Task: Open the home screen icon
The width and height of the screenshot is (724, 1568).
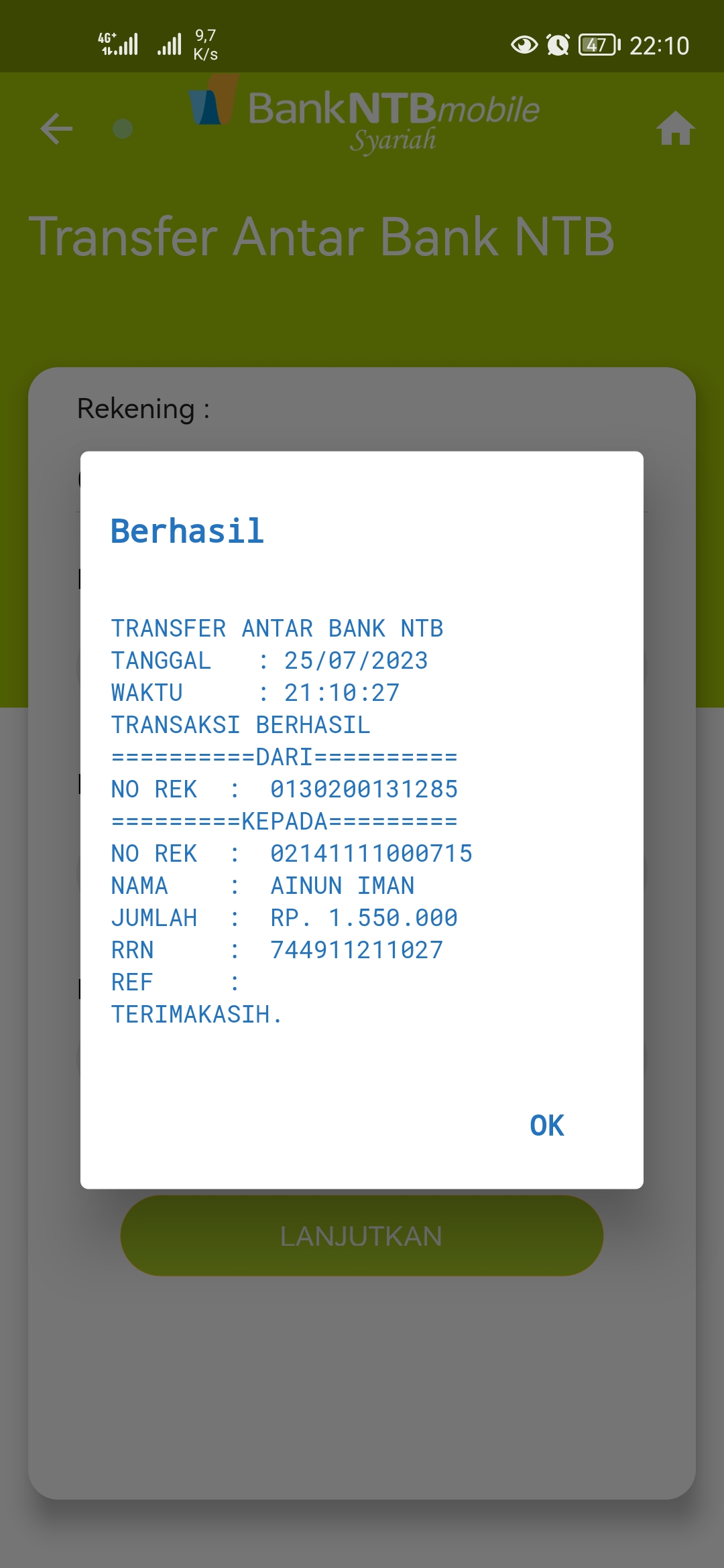Action: pyautogui.click(x=675, y=129)
